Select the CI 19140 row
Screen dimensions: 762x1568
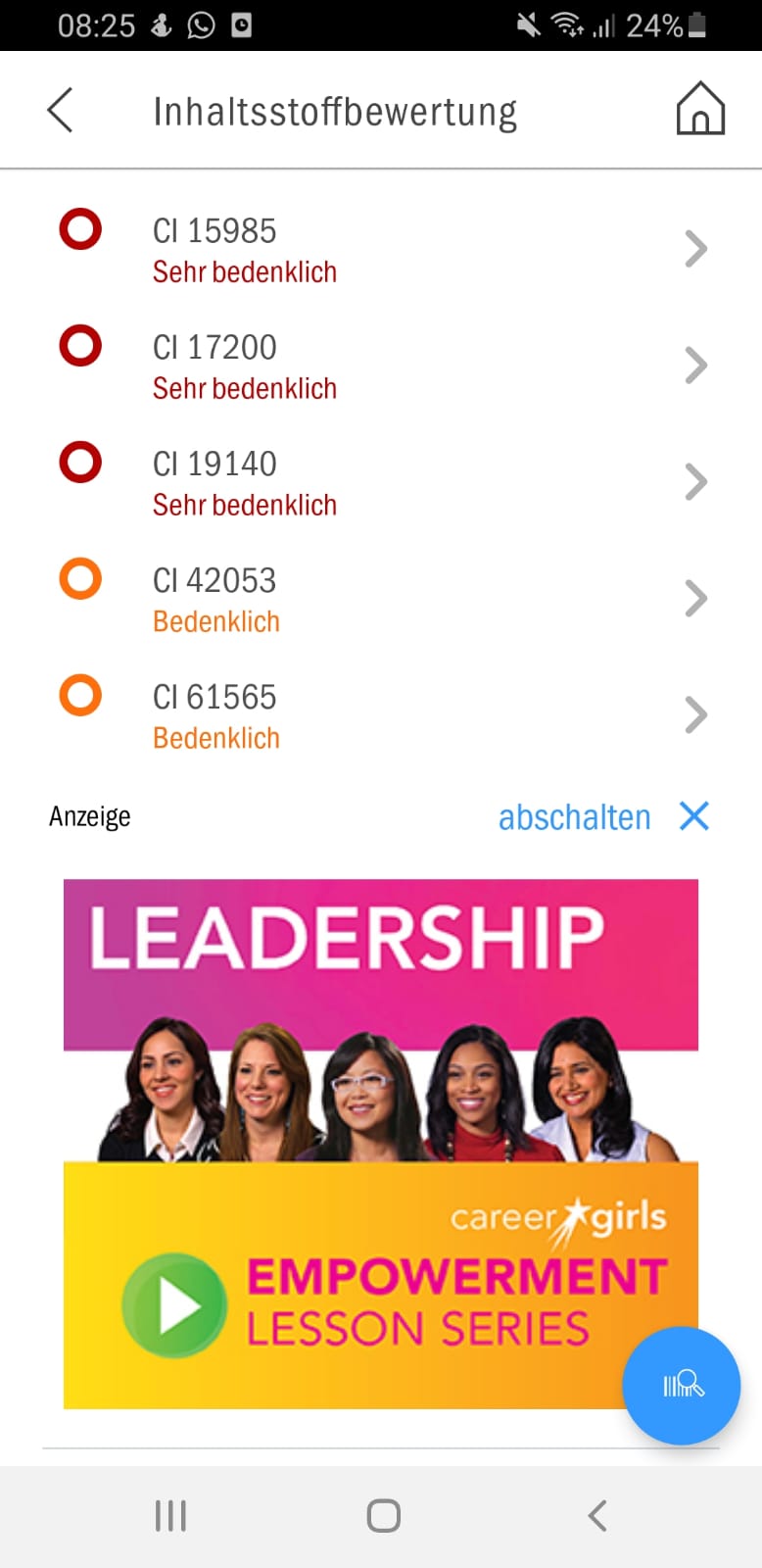[381, 483]
